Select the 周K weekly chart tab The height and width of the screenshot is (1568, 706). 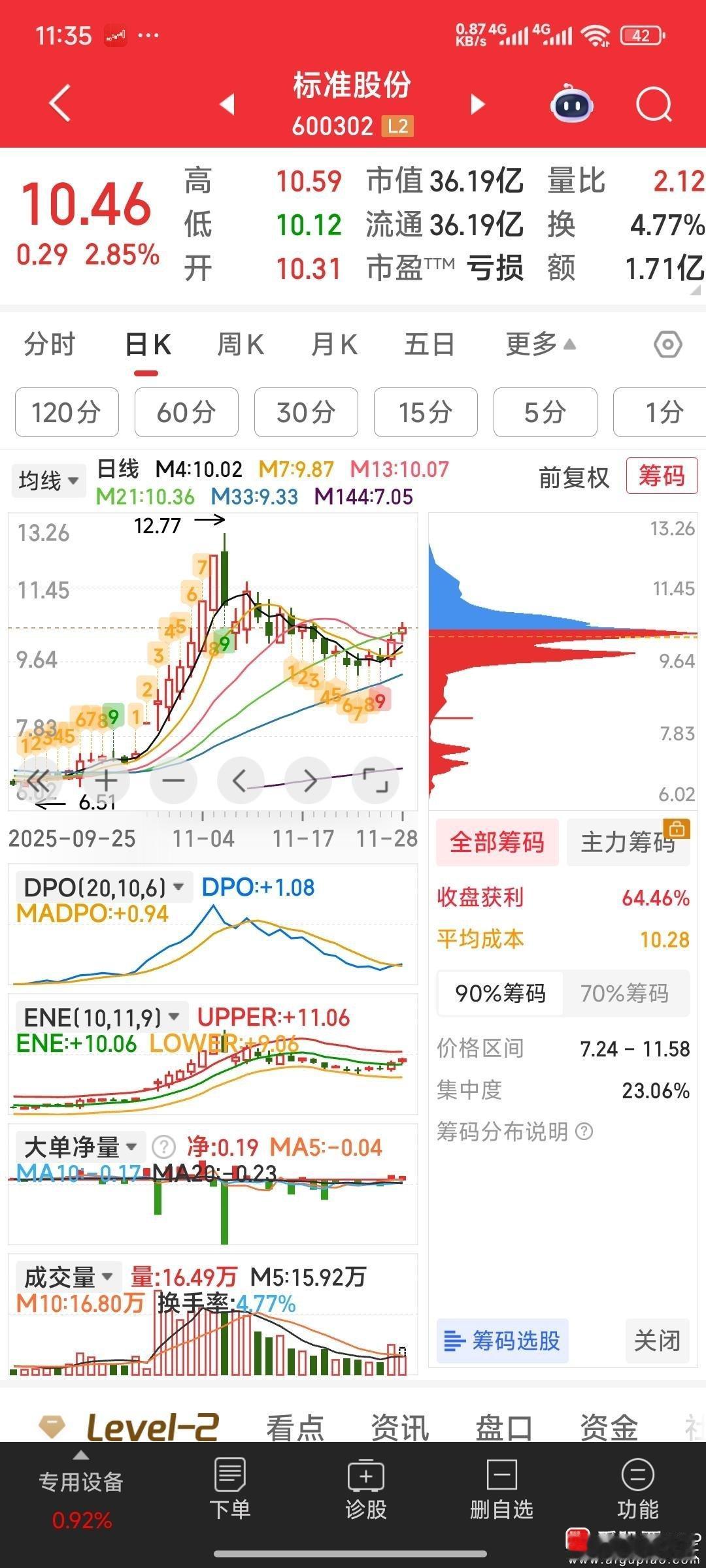(x=241, y=344)
